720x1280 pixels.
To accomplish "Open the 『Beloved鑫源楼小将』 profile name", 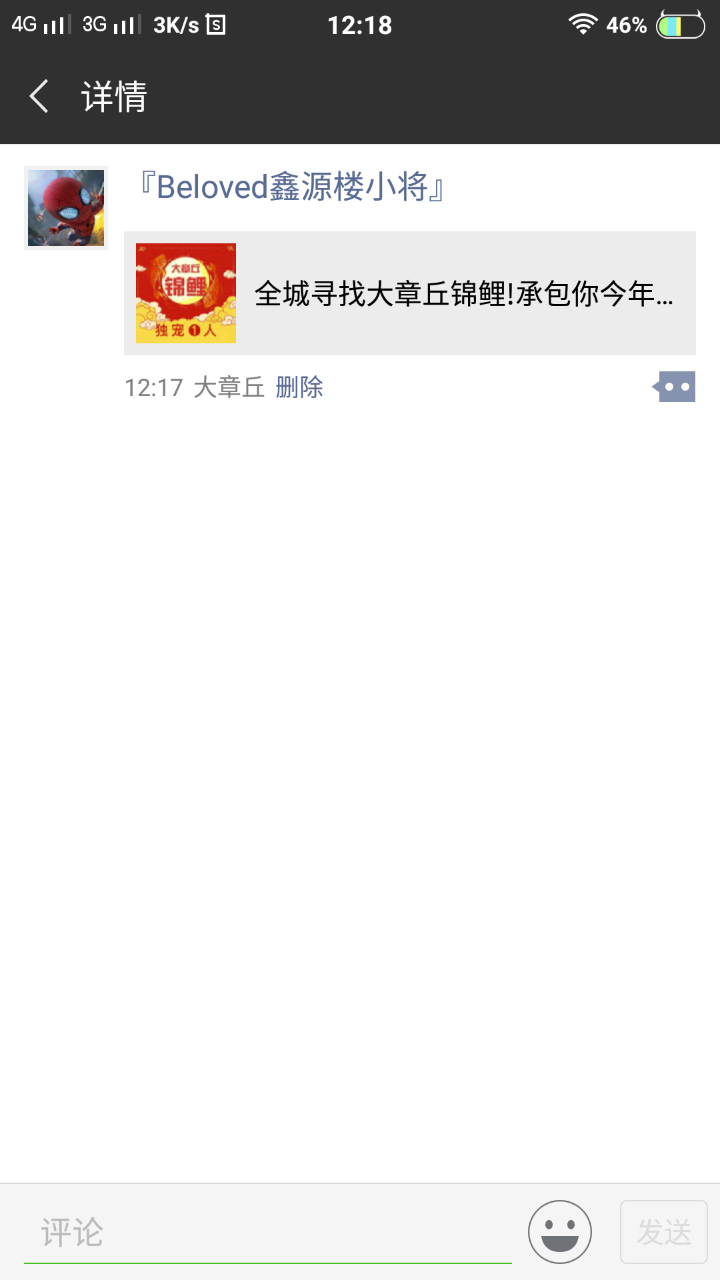I will pos(290,187).
